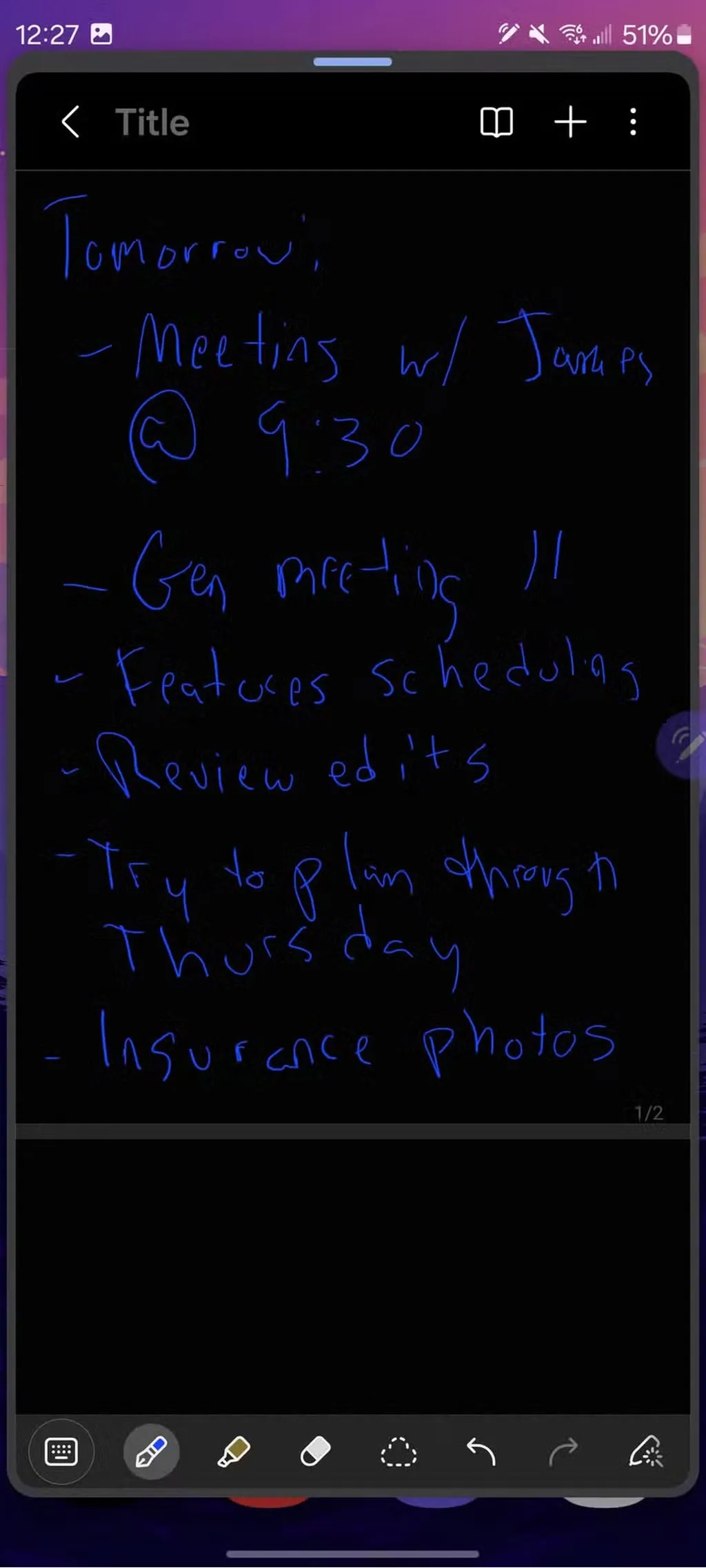The width and height of the screenshot is (706, 1568).
Task: Open the drawing assist sparkle tool
Action: coord(646,1452)
